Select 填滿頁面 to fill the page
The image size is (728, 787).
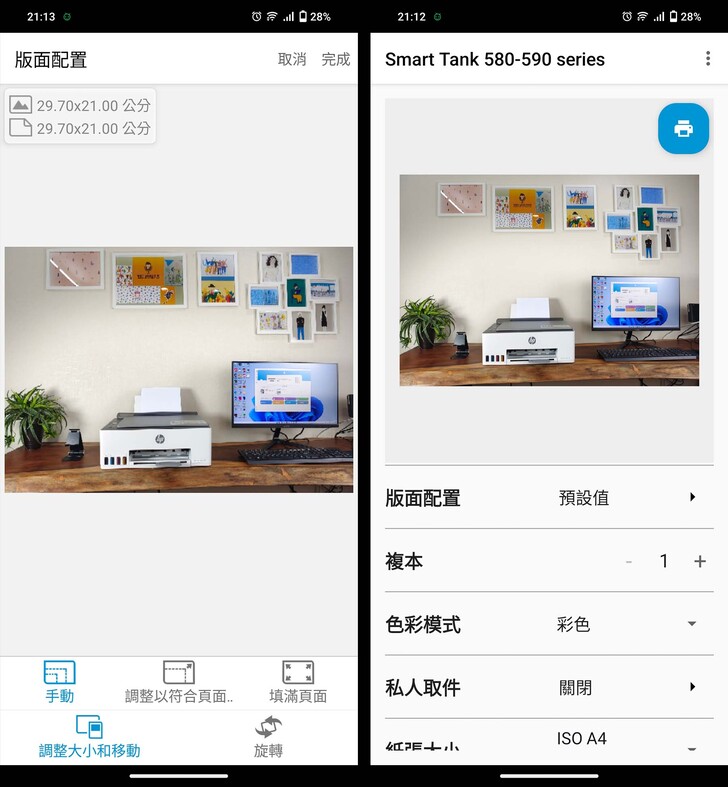tap(298, 682)
